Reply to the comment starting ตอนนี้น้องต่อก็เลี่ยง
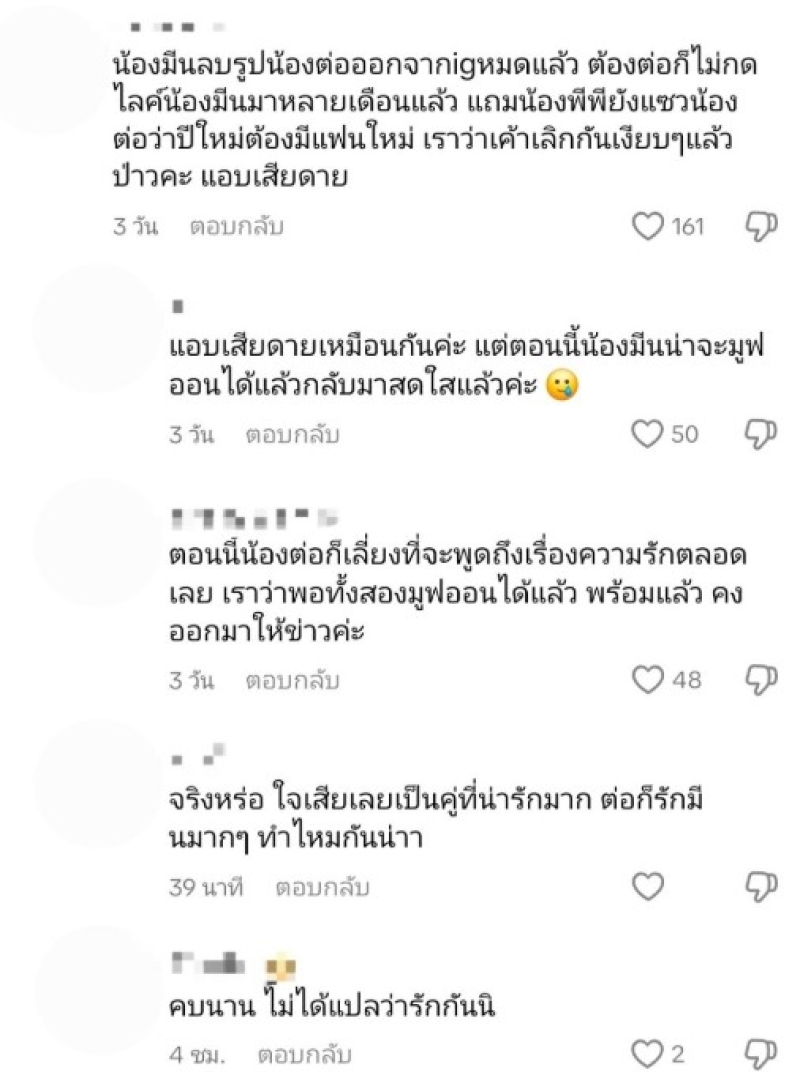800x1072 pixels. pos(293,681)
